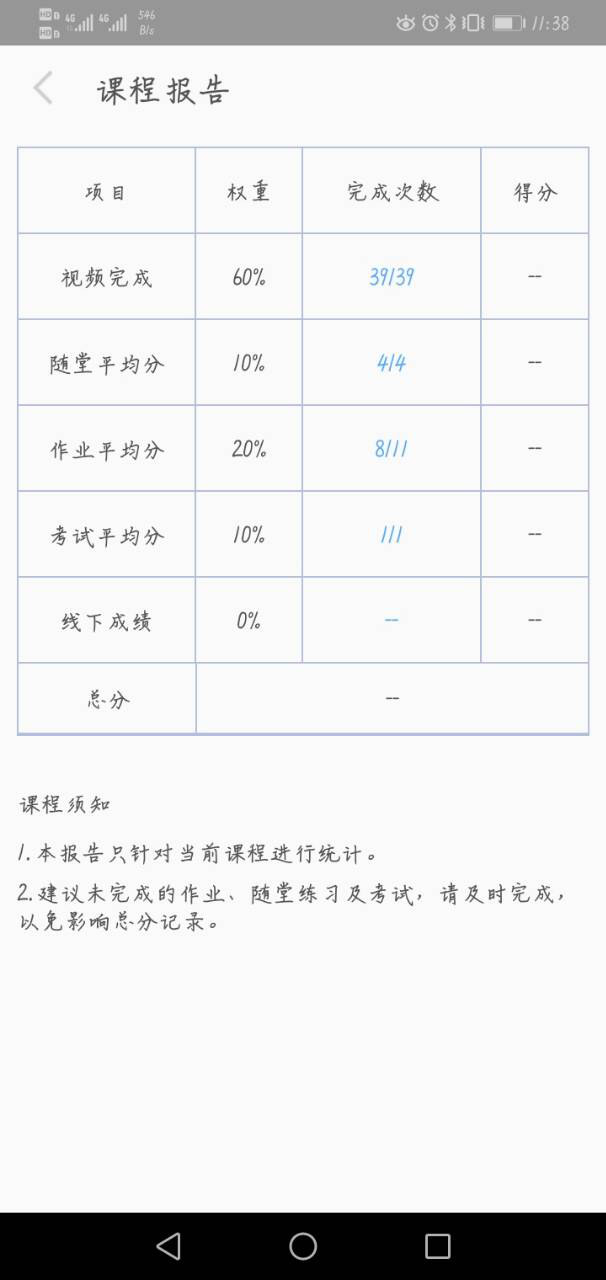Viewport: 606px width, 1280px height.
Task: Go to the system home screen
Action: click(x=303, y=1245)
